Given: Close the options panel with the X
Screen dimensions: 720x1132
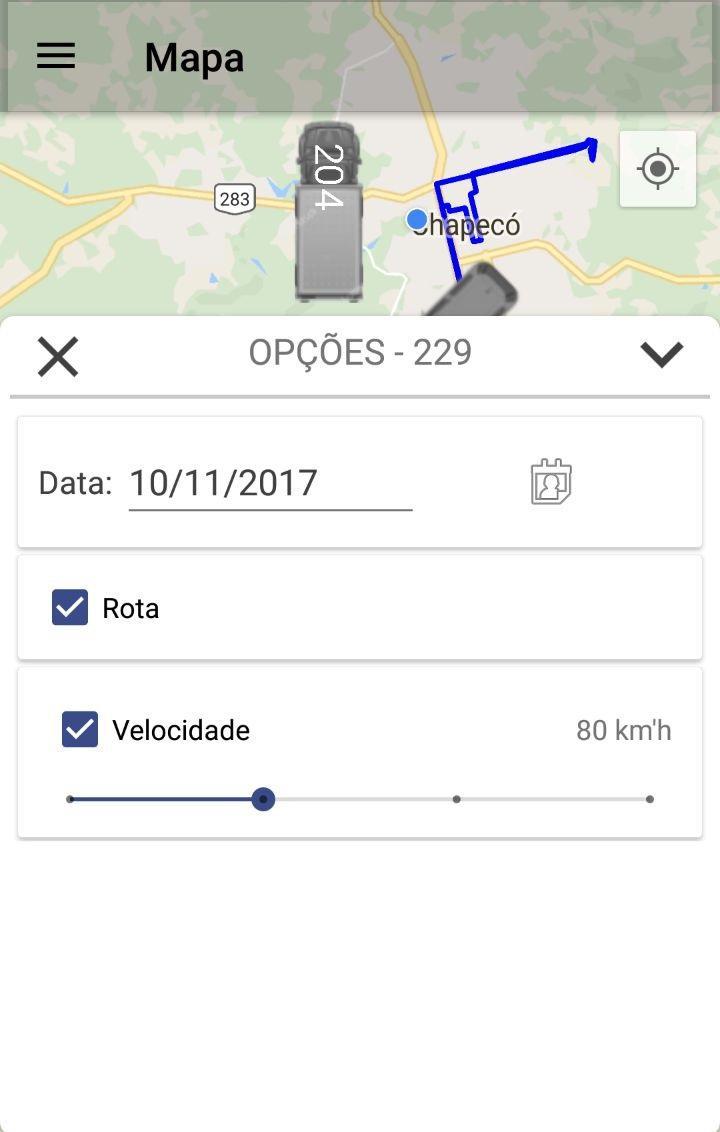Looking at the screenshot, I should coord(57,356).
